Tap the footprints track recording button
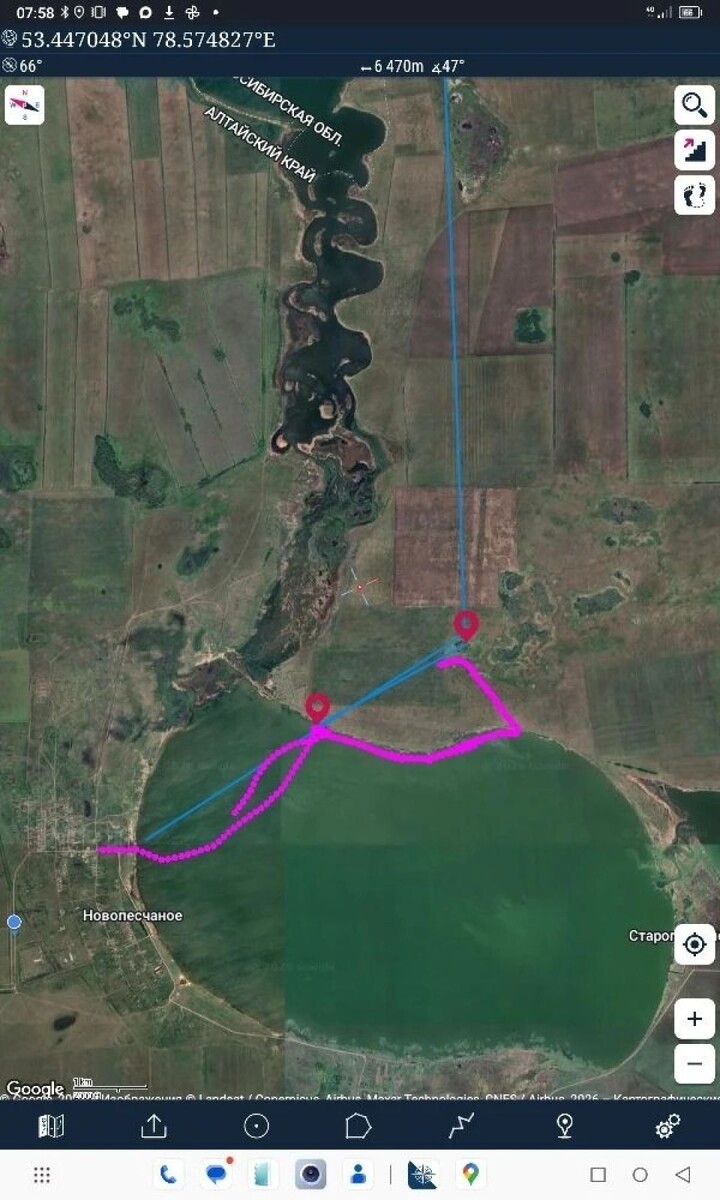Screen dimensions: 720x1200 pyautogui.click(x=694, y=194)
